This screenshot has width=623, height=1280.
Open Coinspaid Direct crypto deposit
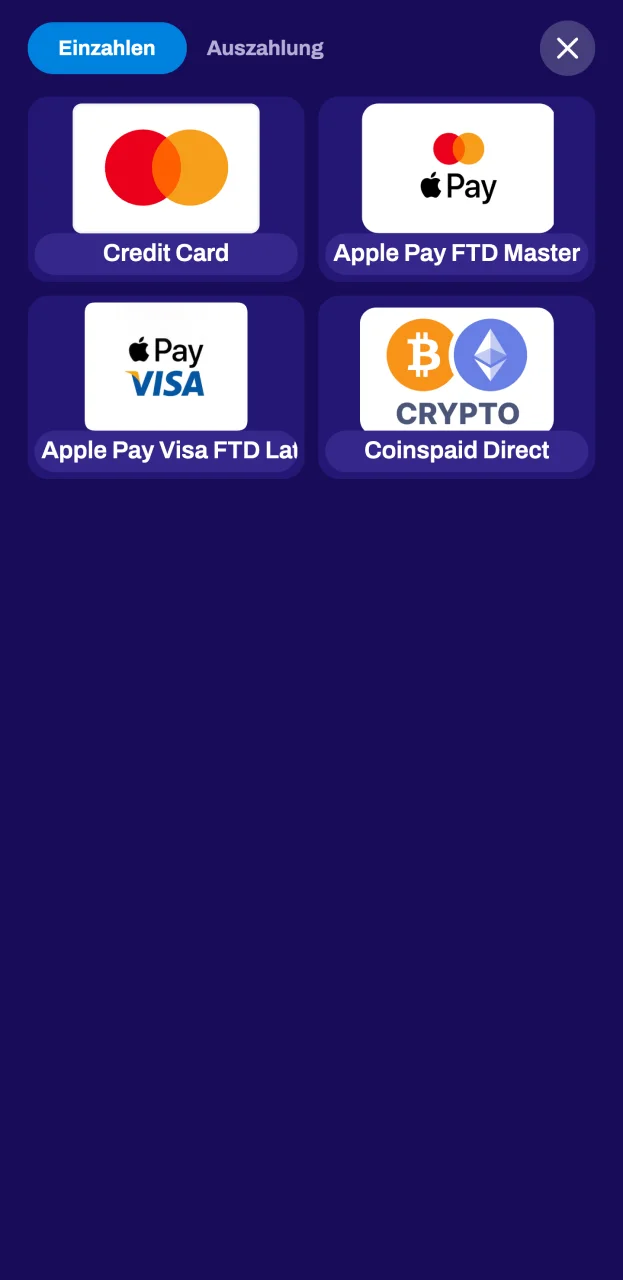(x=457, y=387)
